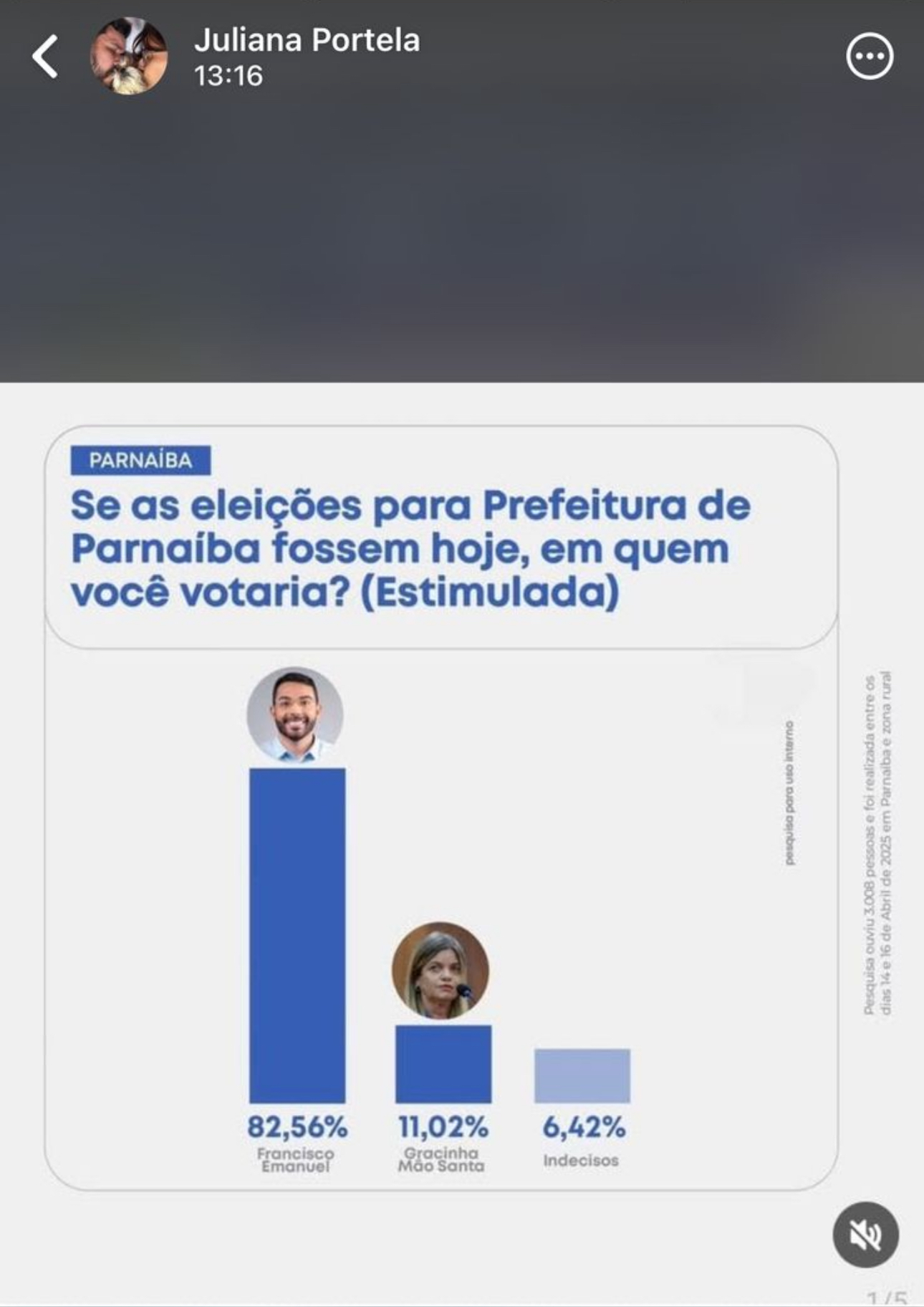Go back from Juliana Portela's status
This screenshot has width=924, height=1307.
click(44, 57)
